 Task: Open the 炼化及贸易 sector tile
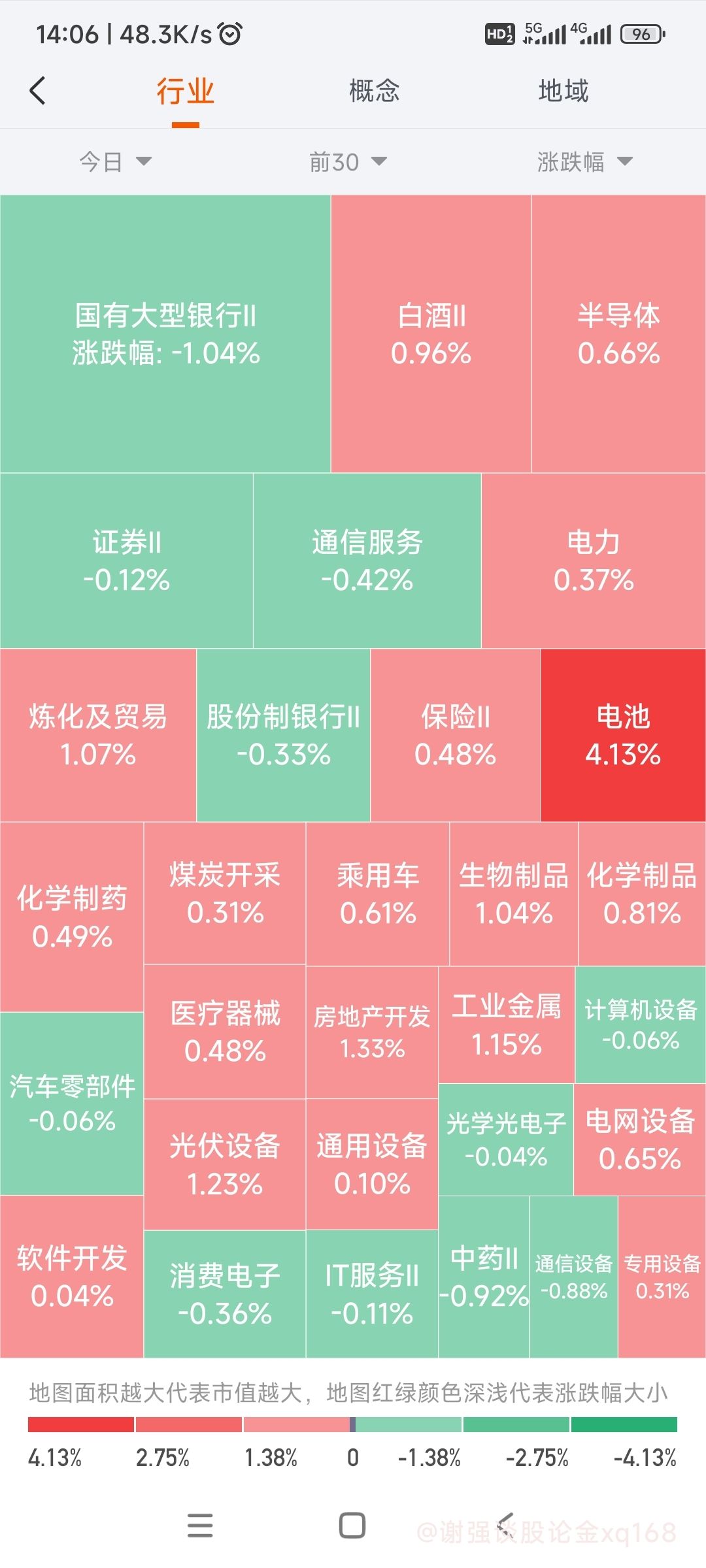coord(98,735)
